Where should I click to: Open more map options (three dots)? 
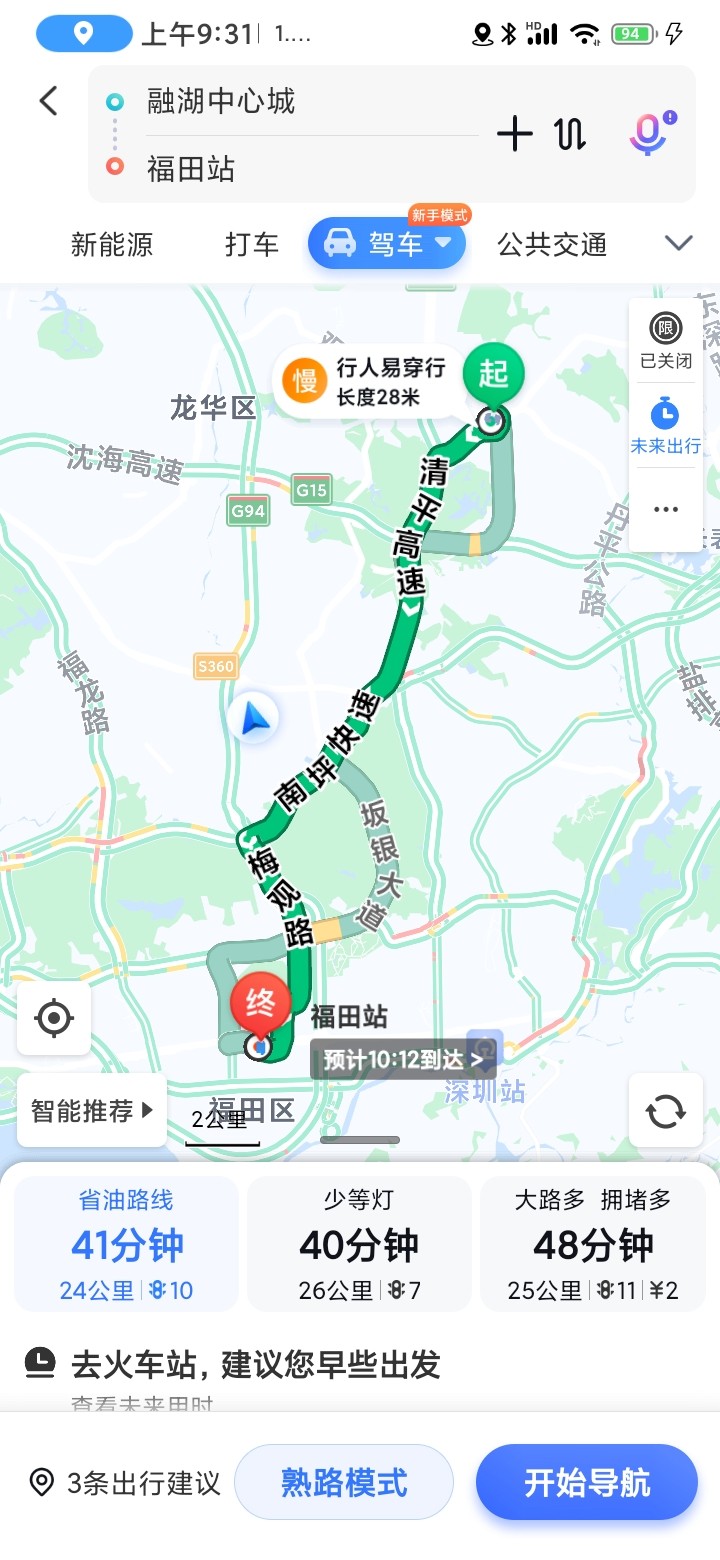pyautogui.click(x=665, y=510)
